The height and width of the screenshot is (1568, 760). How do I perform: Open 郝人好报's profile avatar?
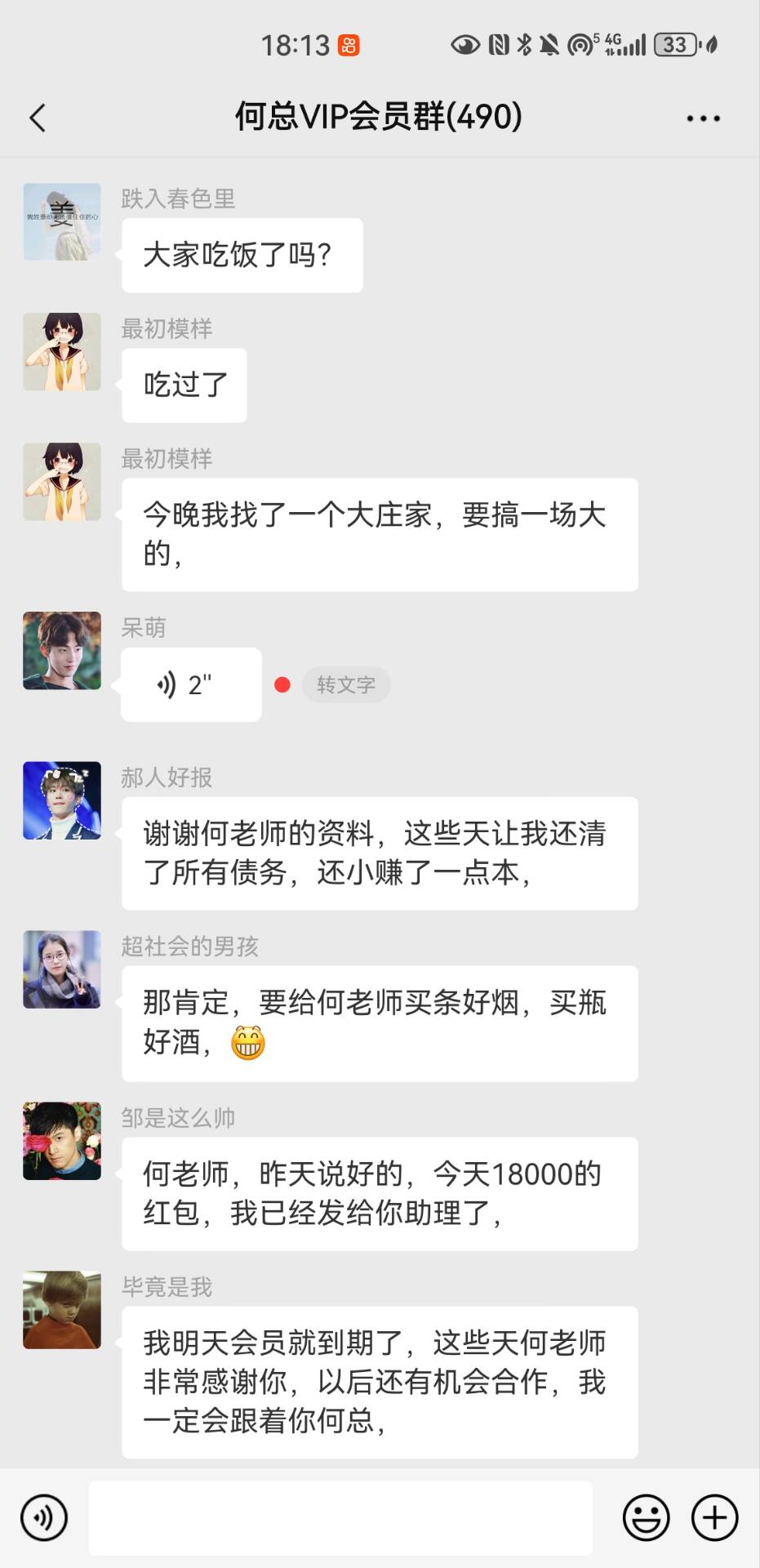[x=62, y=800]
